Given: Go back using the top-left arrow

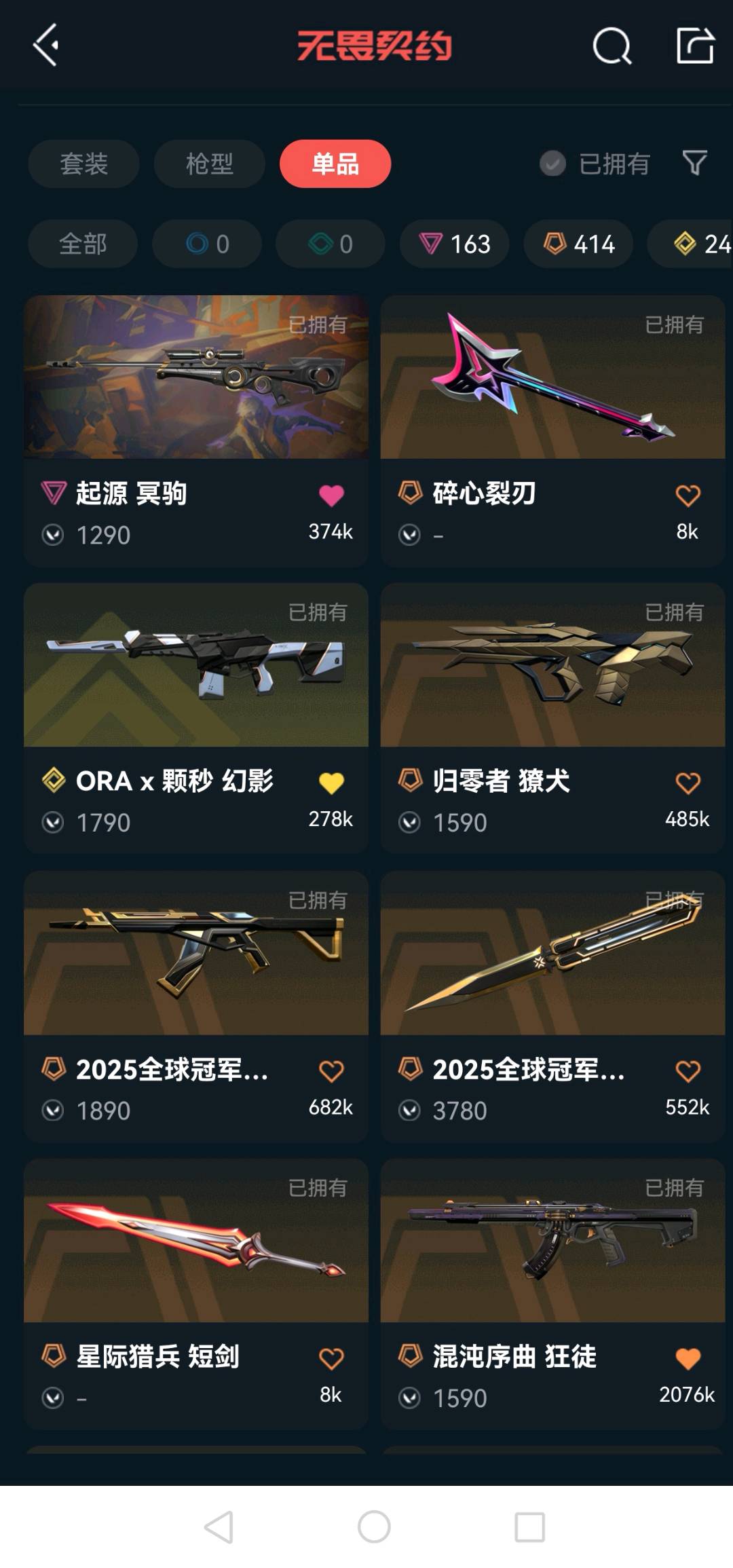Looking at the screenshot, I should (46, 45).
